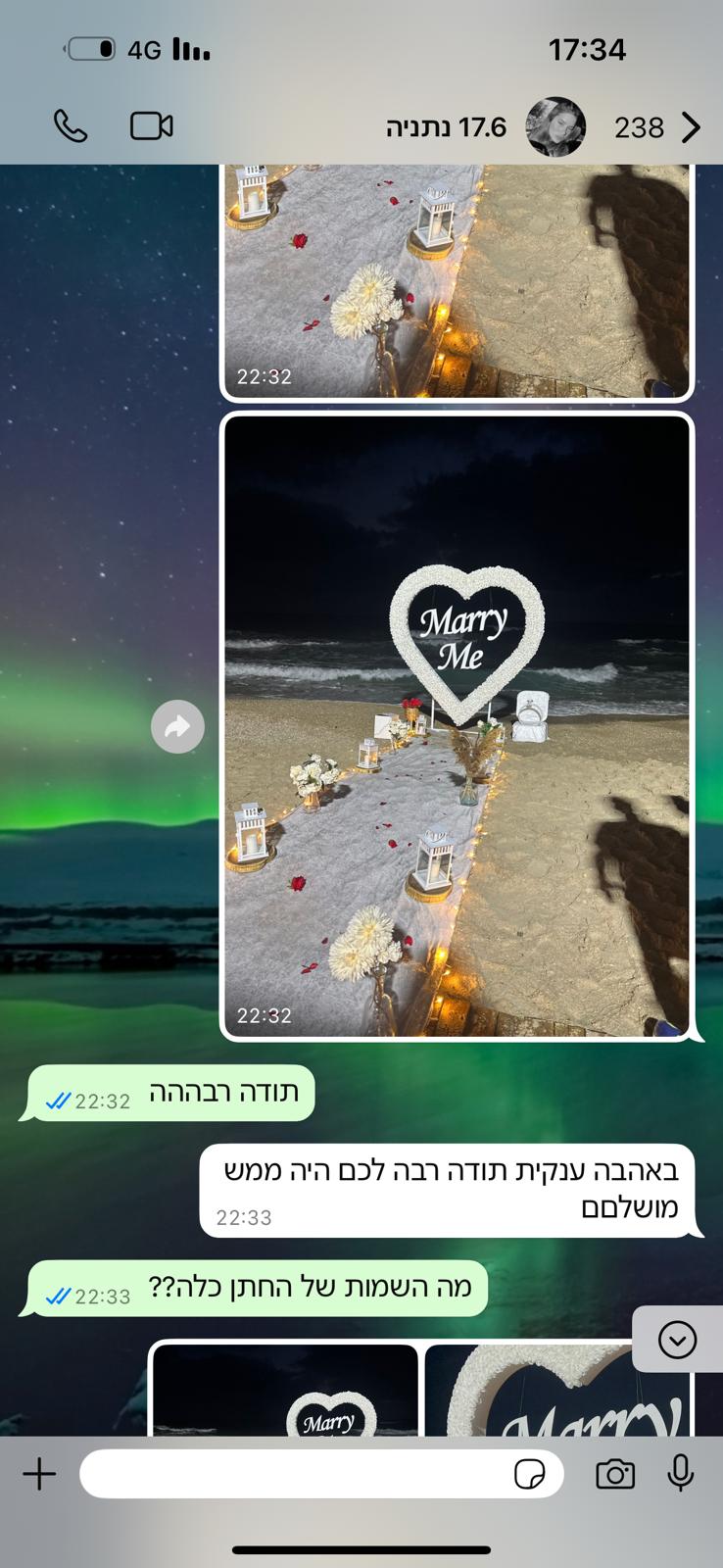Start a voice call with this contact

71,126
